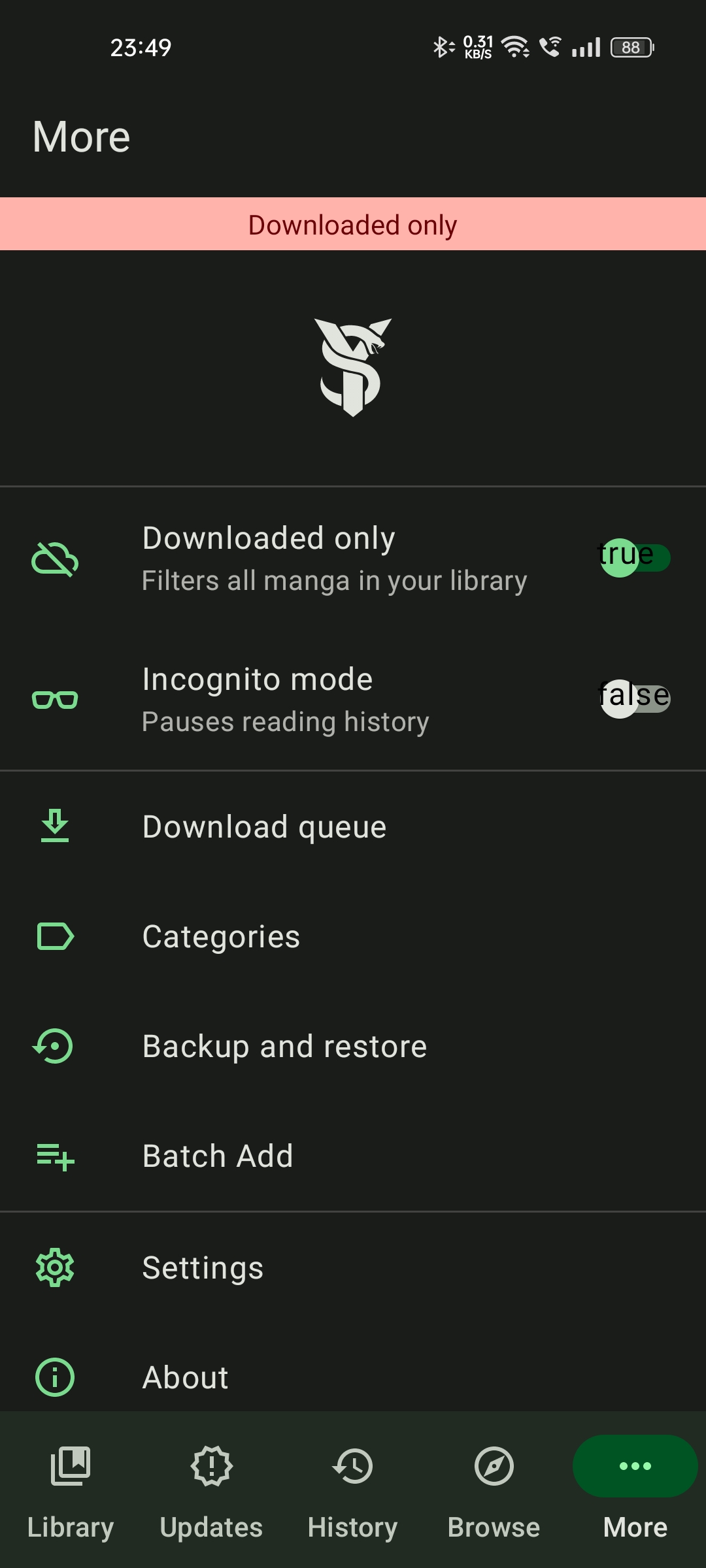Select the Download queue download arrow icon
706x1568 pixels.
[x=55, y=826]
